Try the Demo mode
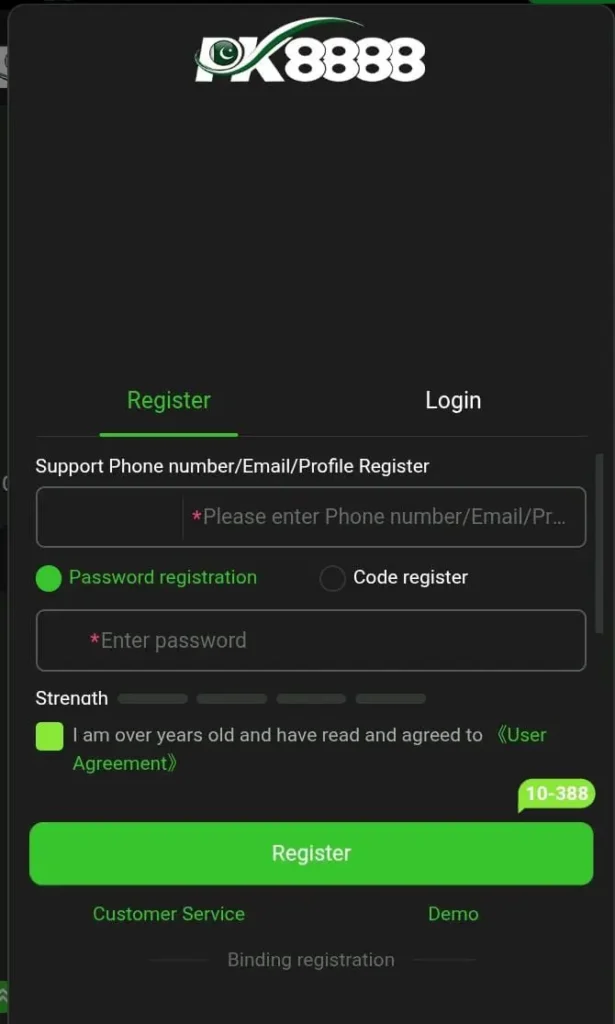The image size is (615, 1024). (453, 913)
